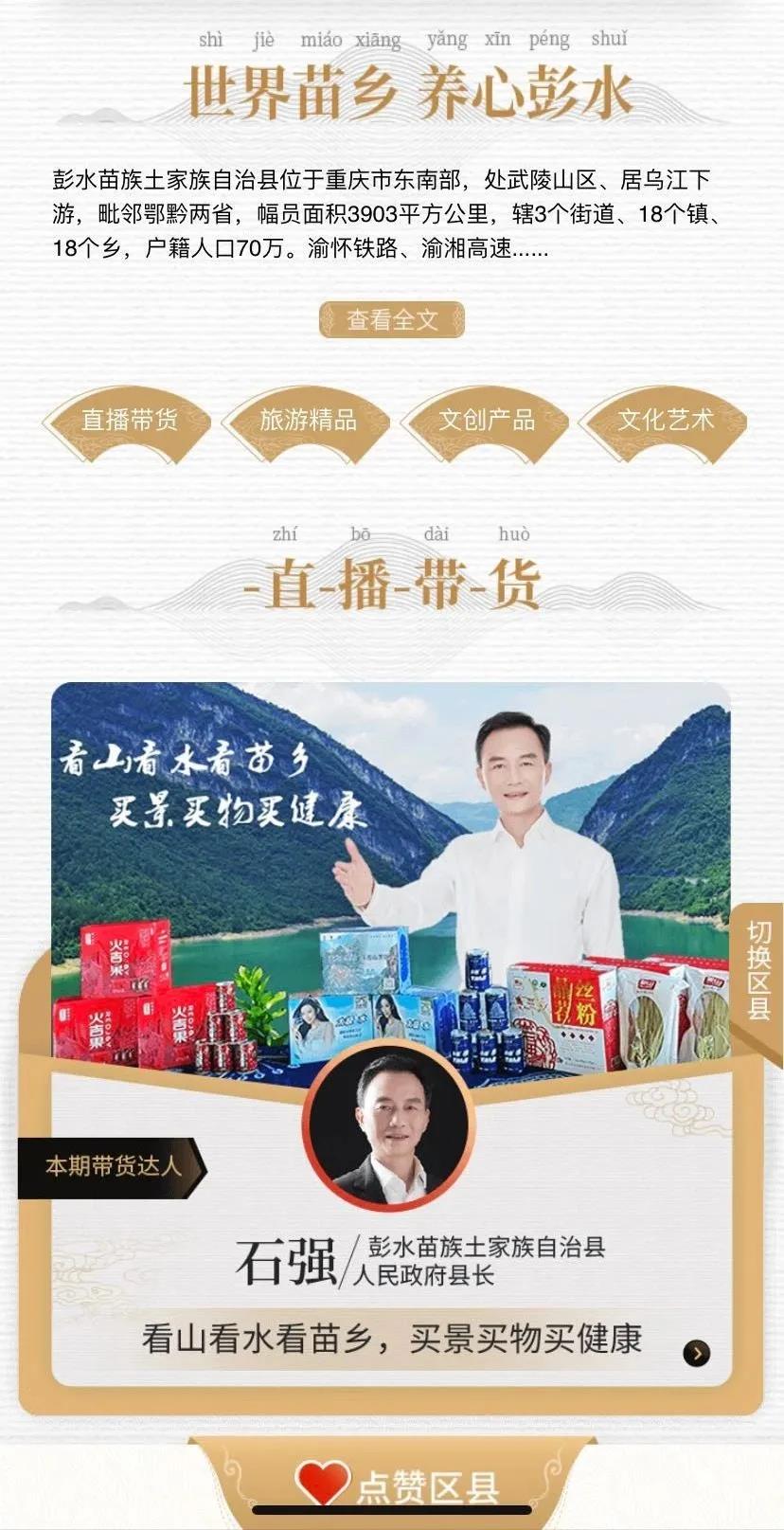Go to the 文化艺术 category

tap(665, 420)
